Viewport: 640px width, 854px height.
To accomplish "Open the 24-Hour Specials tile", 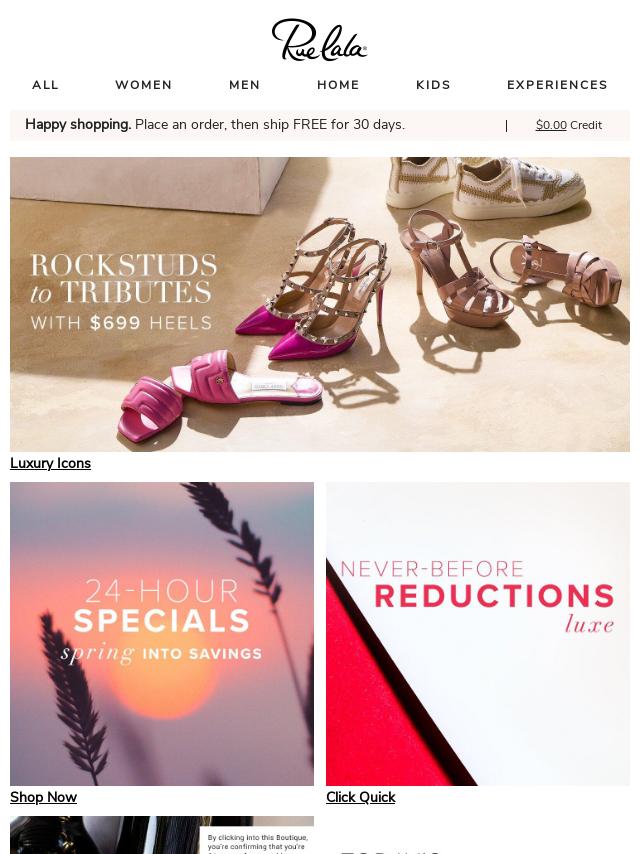I will (x=162, y=633).
